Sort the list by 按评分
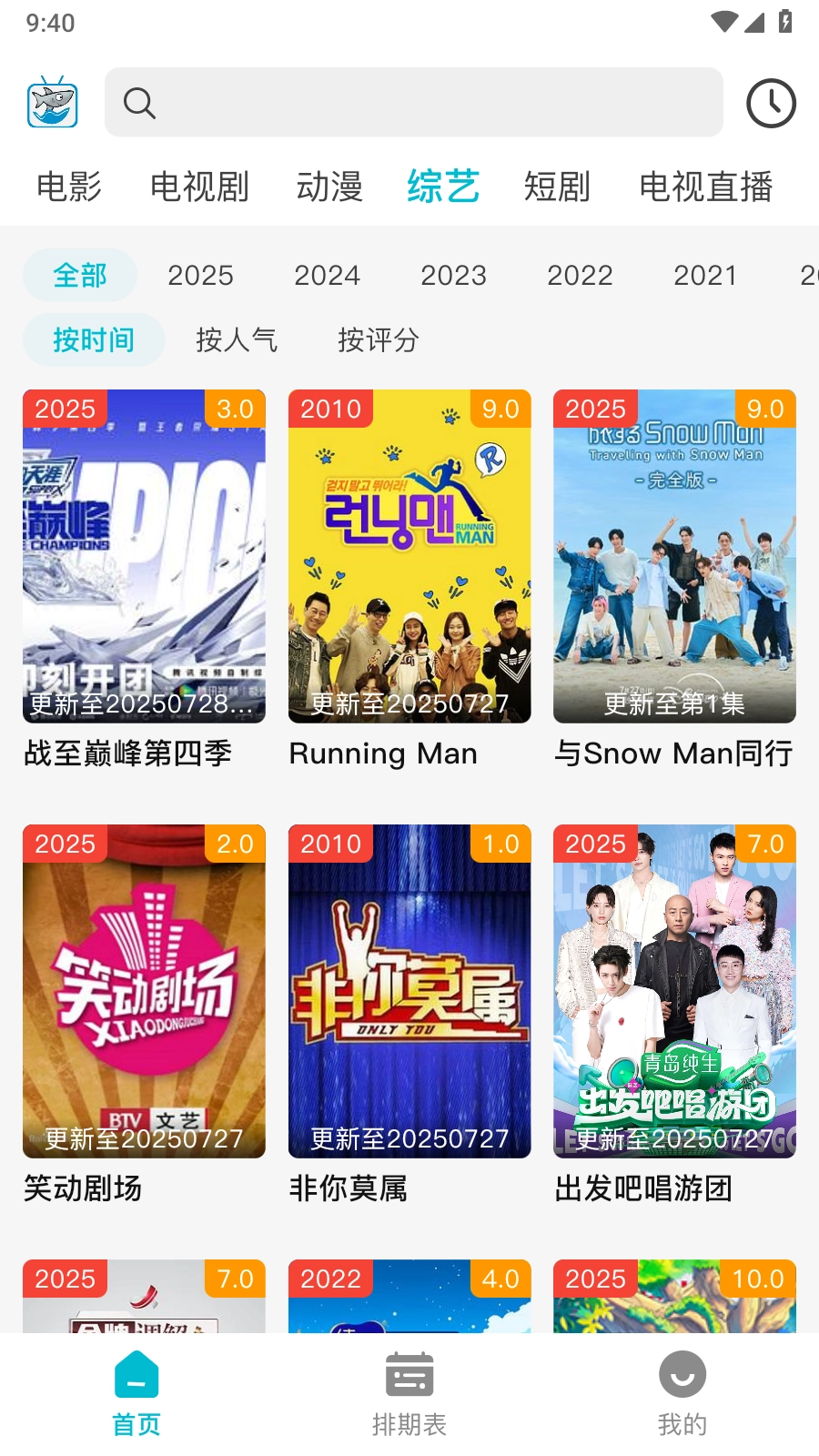Screen dimensions: 819x1456 (379, 340)
